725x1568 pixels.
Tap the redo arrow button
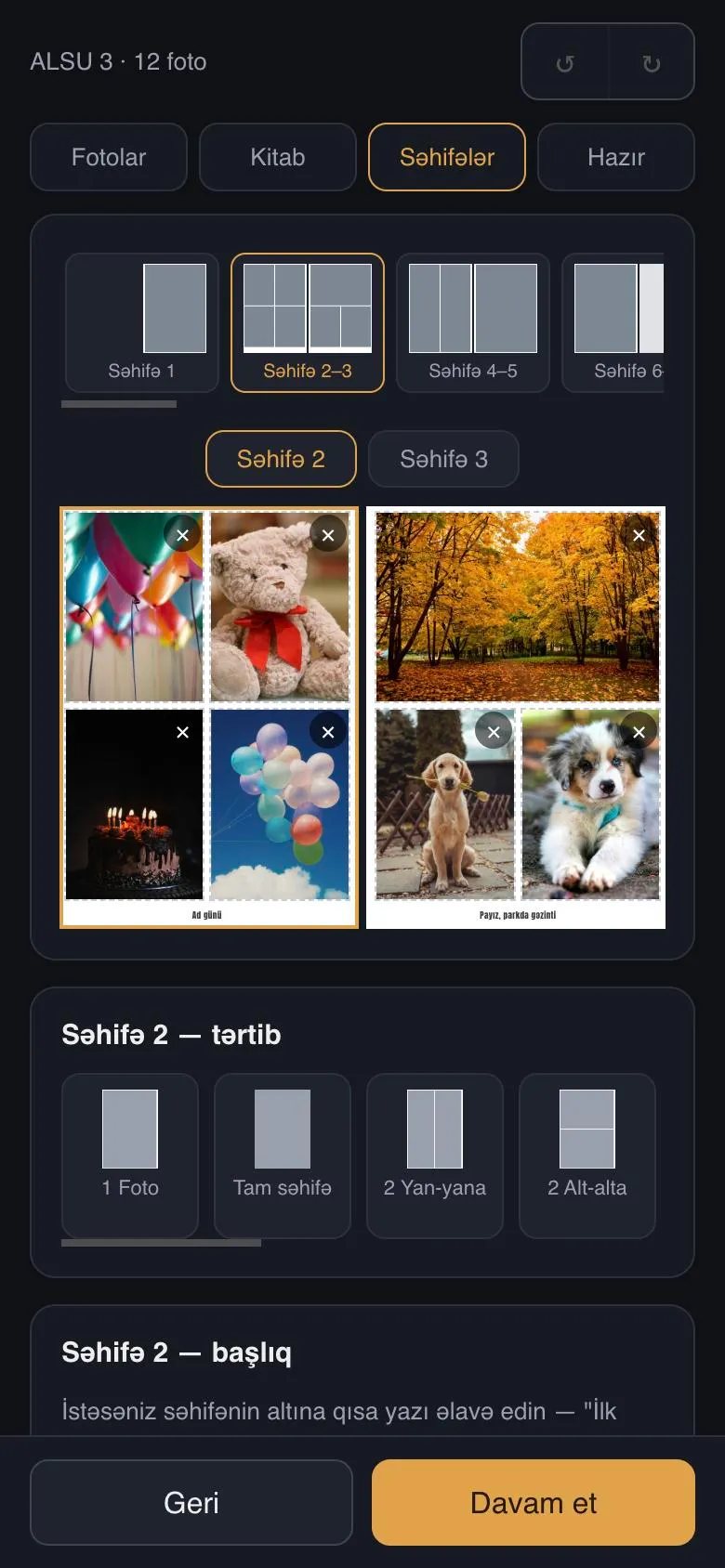click(x=652, y=62)
